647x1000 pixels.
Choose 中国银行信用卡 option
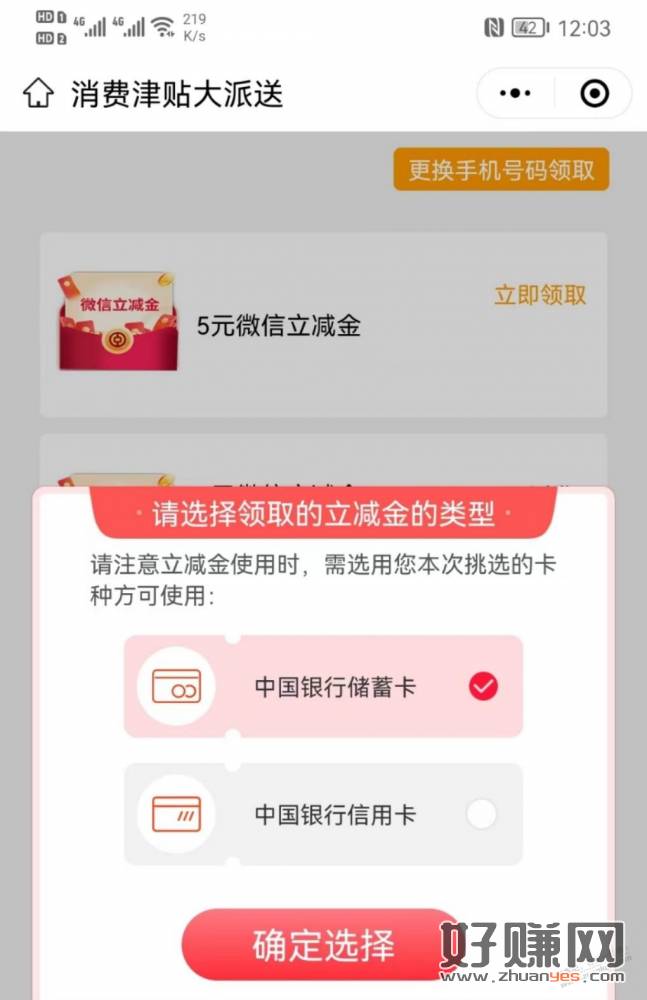[x=323, y=815]
